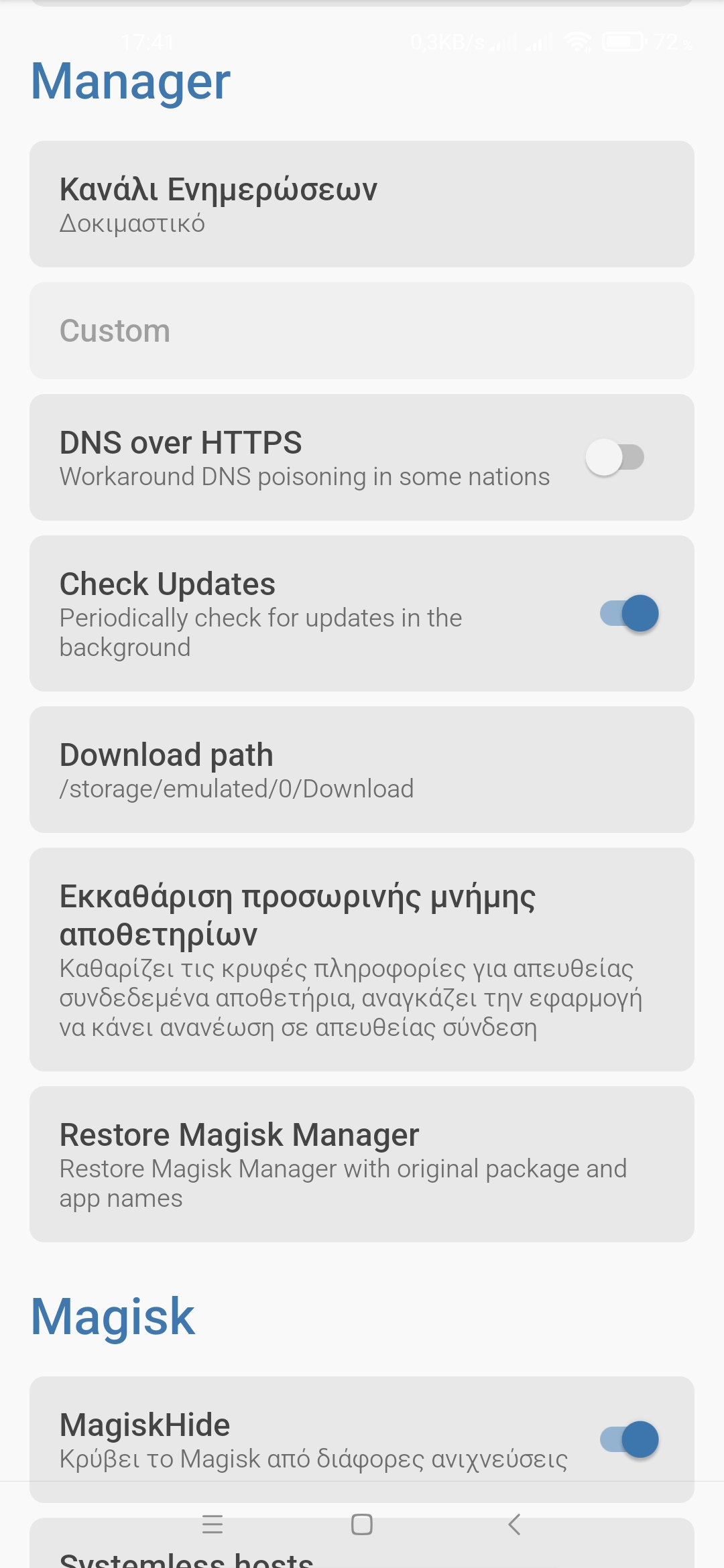Screen dimensions: 724x1568
Task: Open recent apps from navigation bar
Action: (213, 1524)
